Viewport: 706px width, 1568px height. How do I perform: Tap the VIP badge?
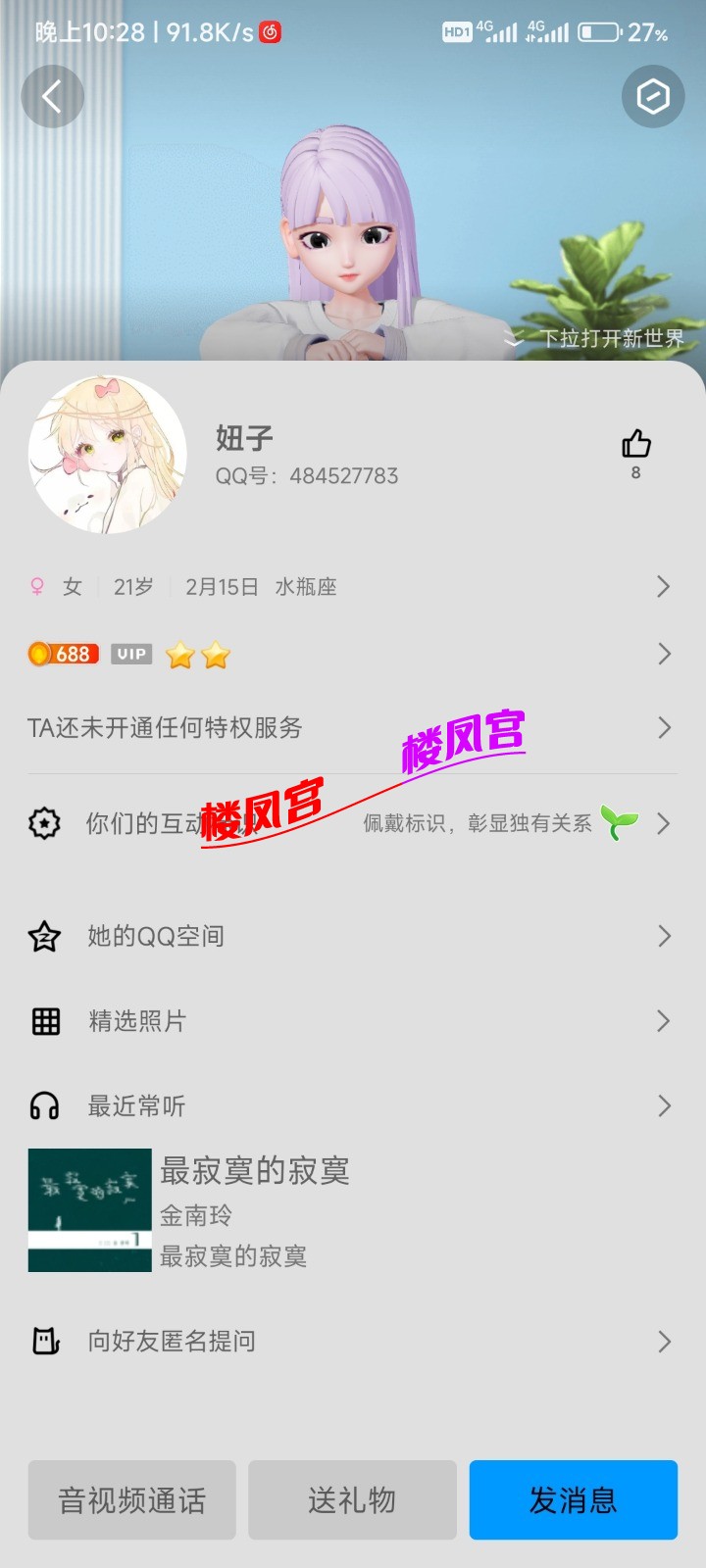click(130, 654)
